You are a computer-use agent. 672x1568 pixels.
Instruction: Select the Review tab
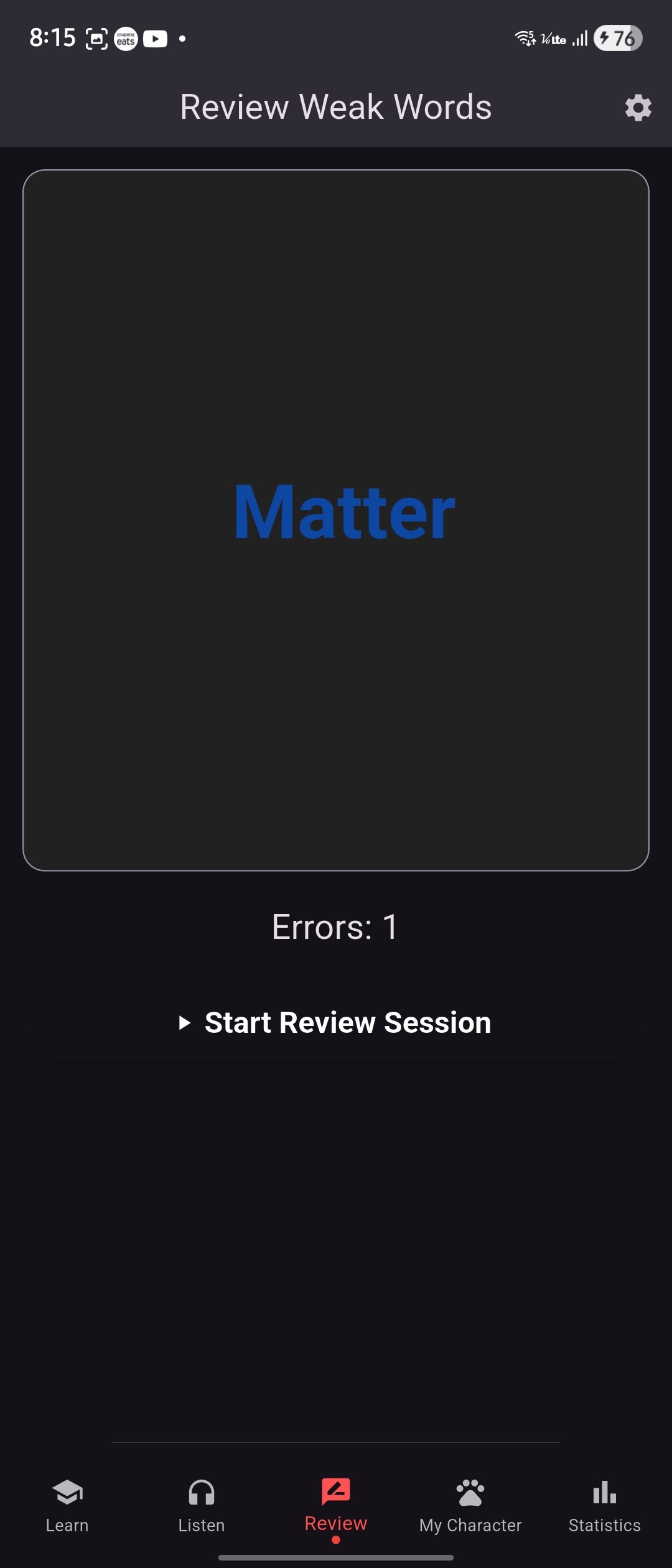click(336, 1505)
